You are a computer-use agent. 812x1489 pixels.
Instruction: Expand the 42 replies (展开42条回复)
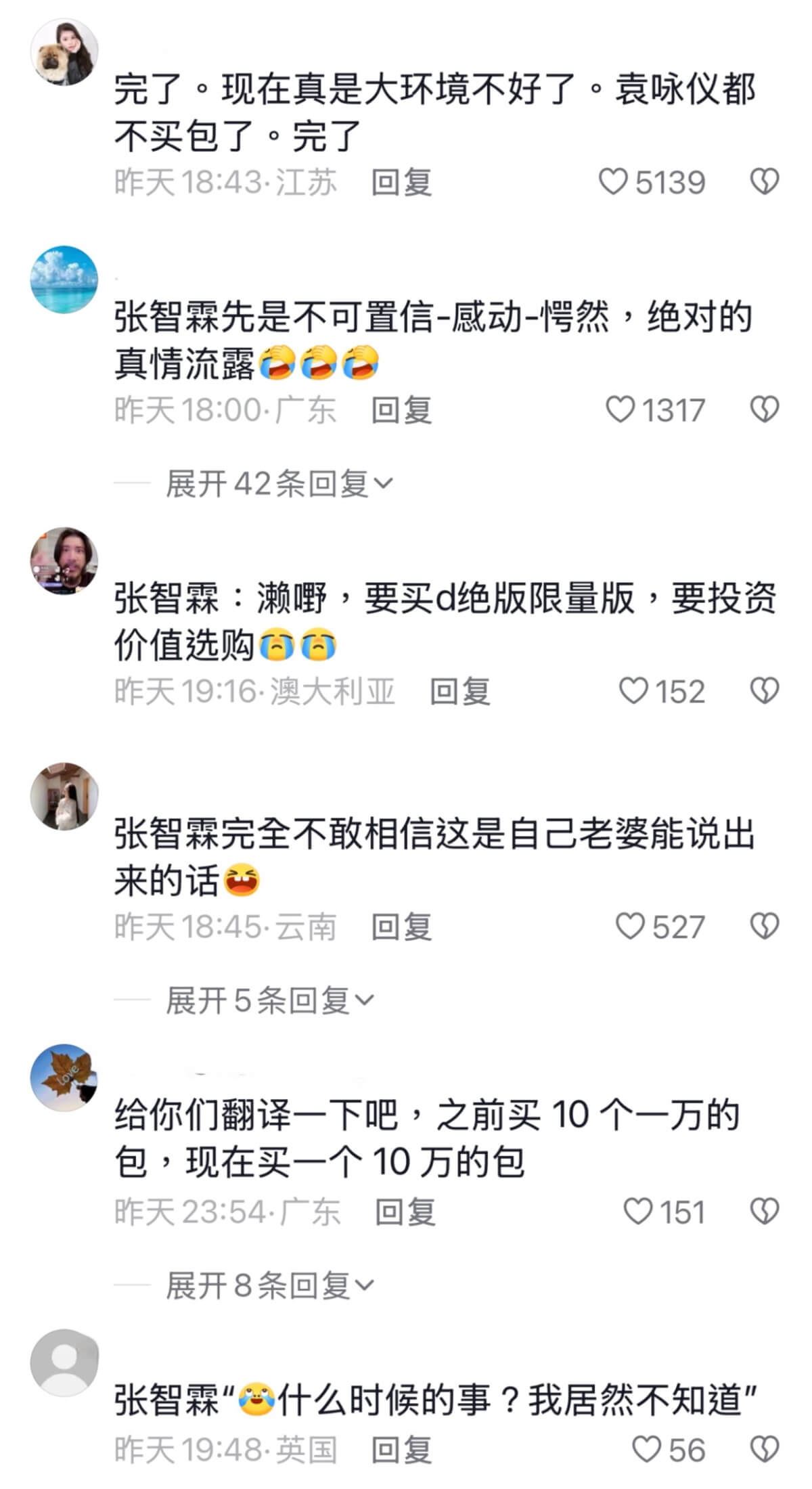point(279,483)
